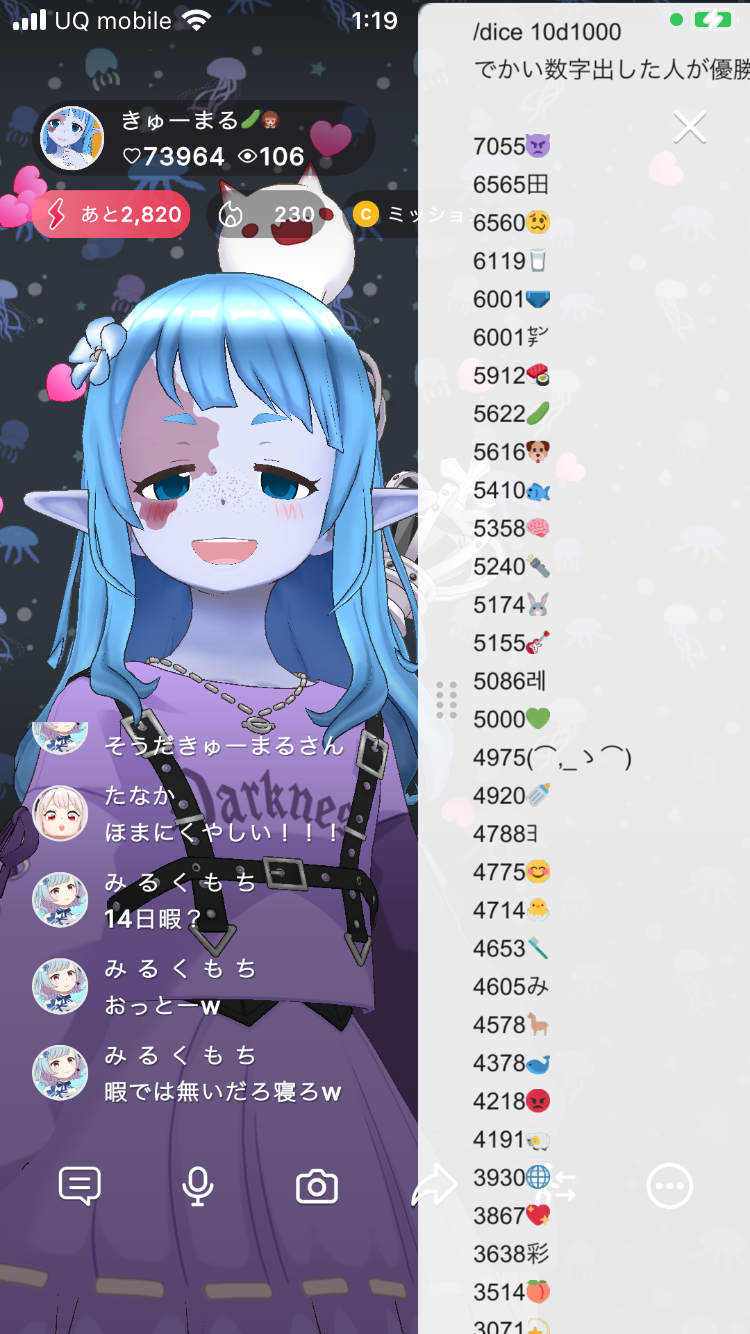This screenshot has width=750, height=1334.
Task: Share this live stream
Action: (x=433, y=1186)
